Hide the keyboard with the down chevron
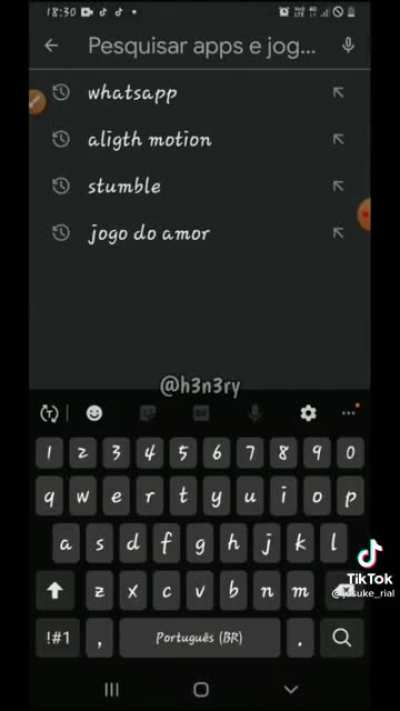Viewport: 400px width, 711px height. coord(291,690)
